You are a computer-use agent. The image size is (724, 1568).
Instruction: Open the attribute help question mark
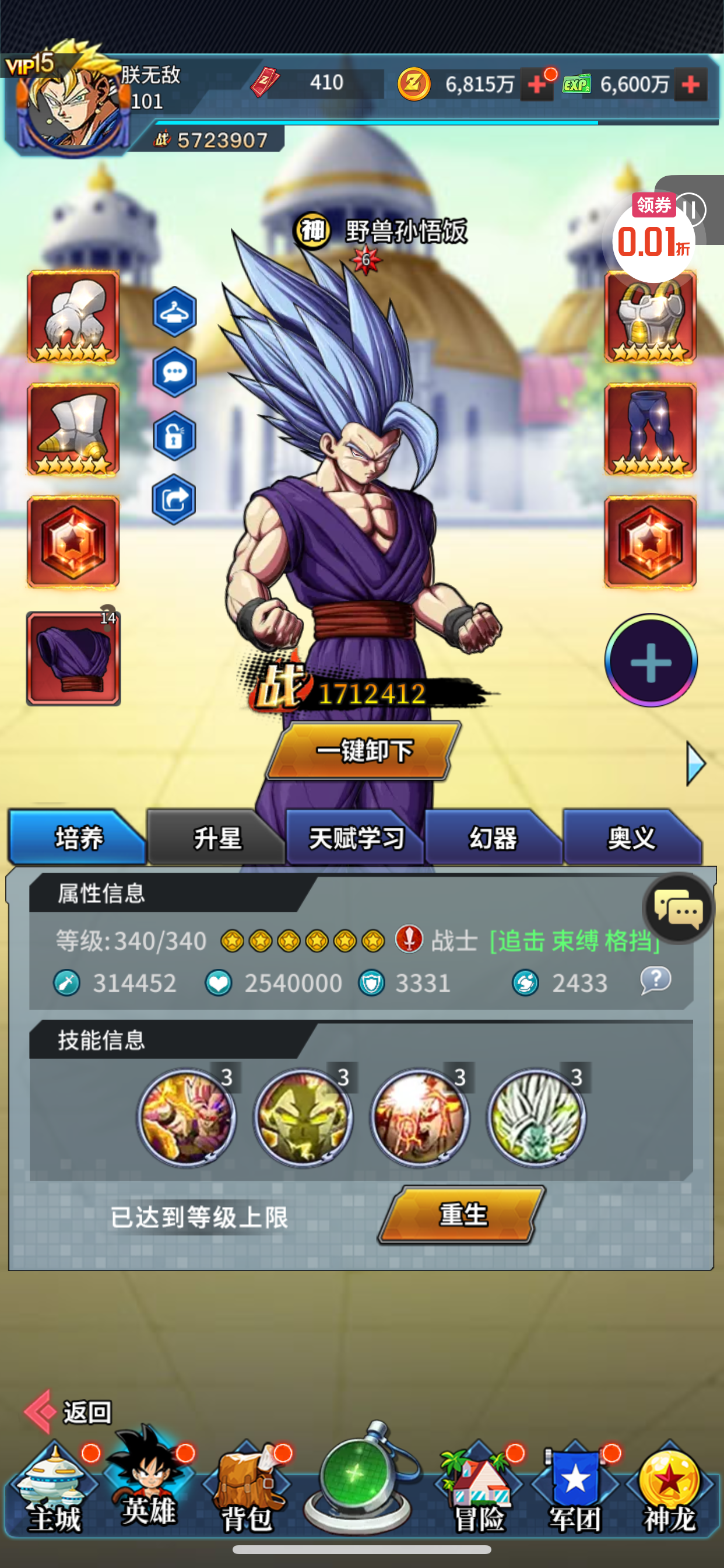(x=655, y=981)
